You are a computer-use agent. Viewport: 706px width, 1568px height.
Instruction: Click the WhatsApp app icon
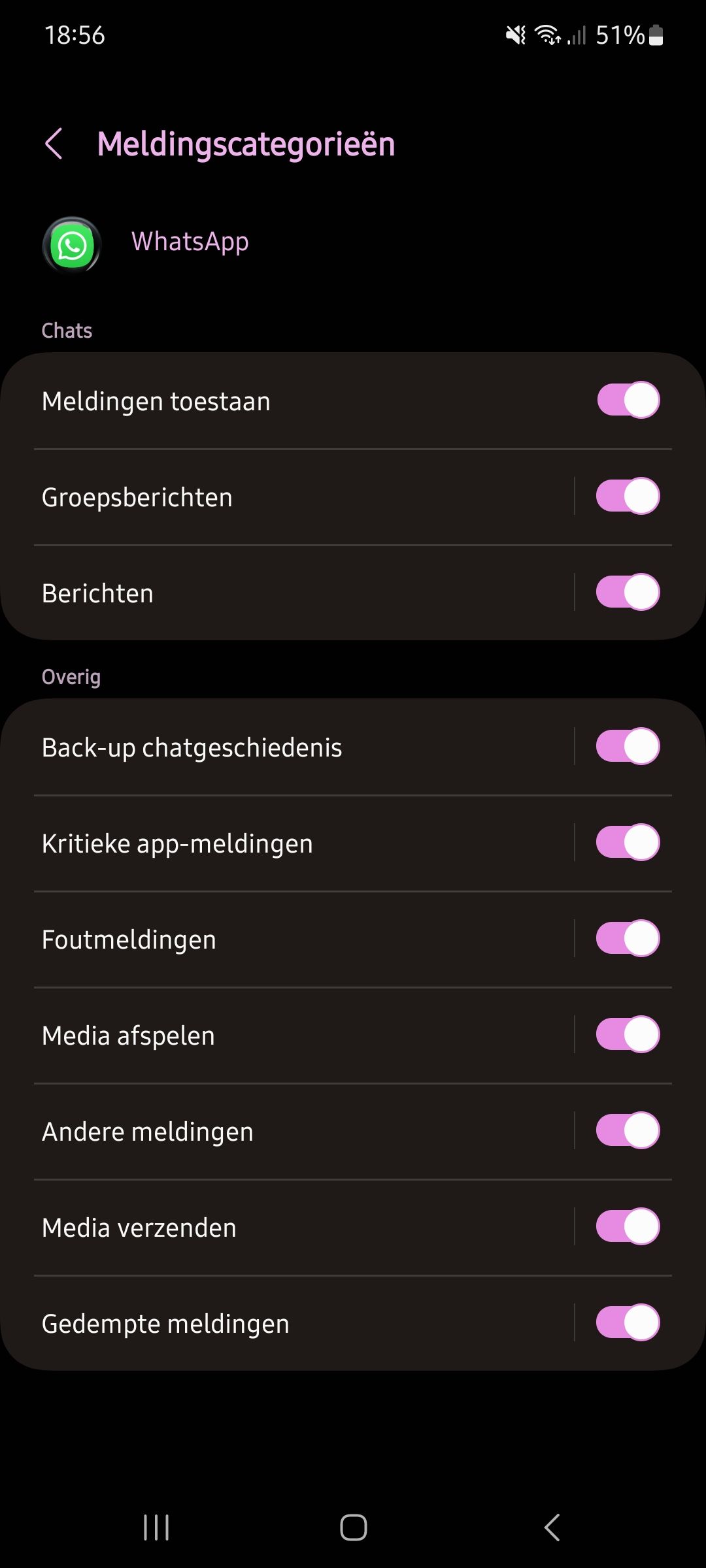[x=72, y=245]
